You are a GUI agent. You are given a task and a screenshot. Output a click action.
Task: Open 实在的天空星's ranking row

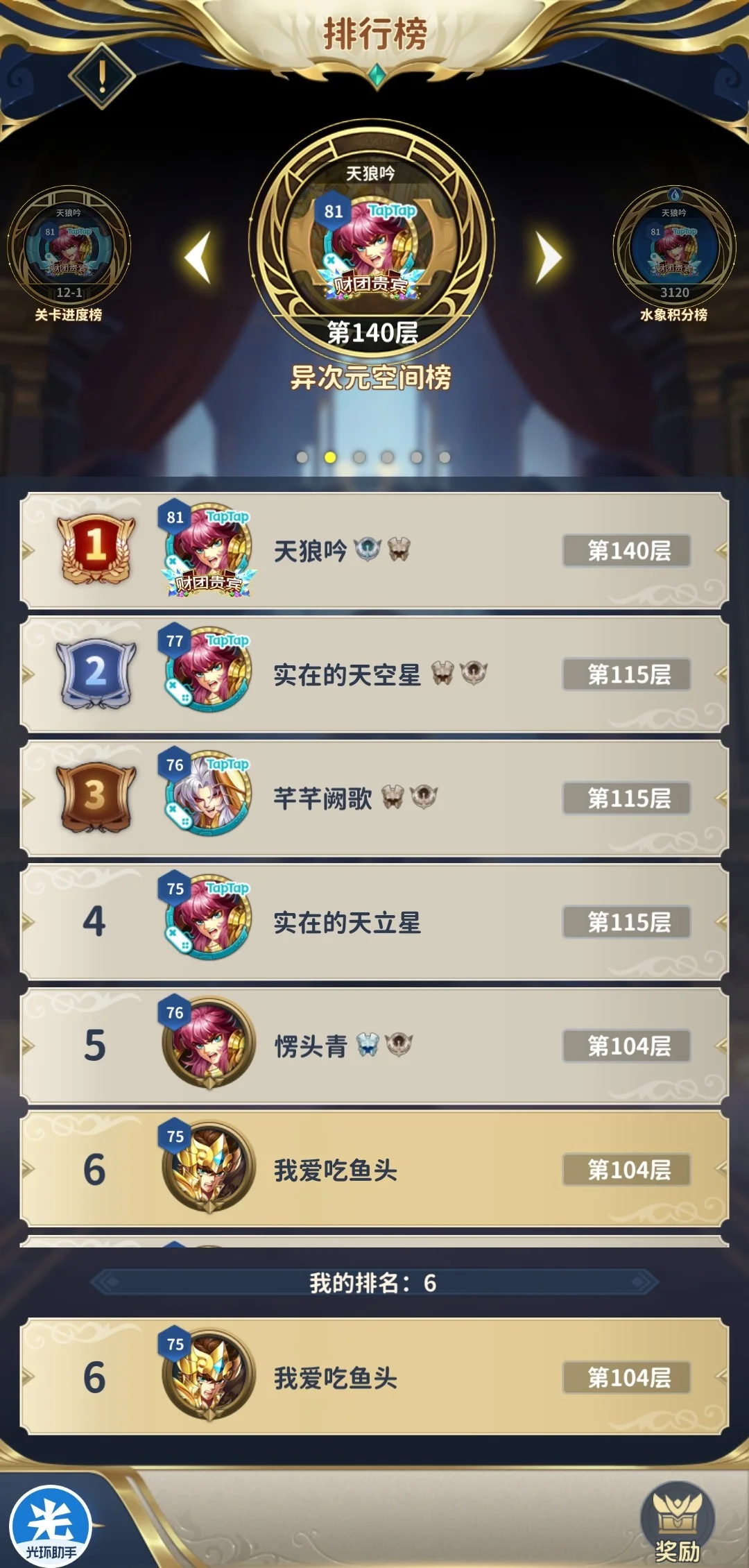pyautogui.click(x=374, y=674)
